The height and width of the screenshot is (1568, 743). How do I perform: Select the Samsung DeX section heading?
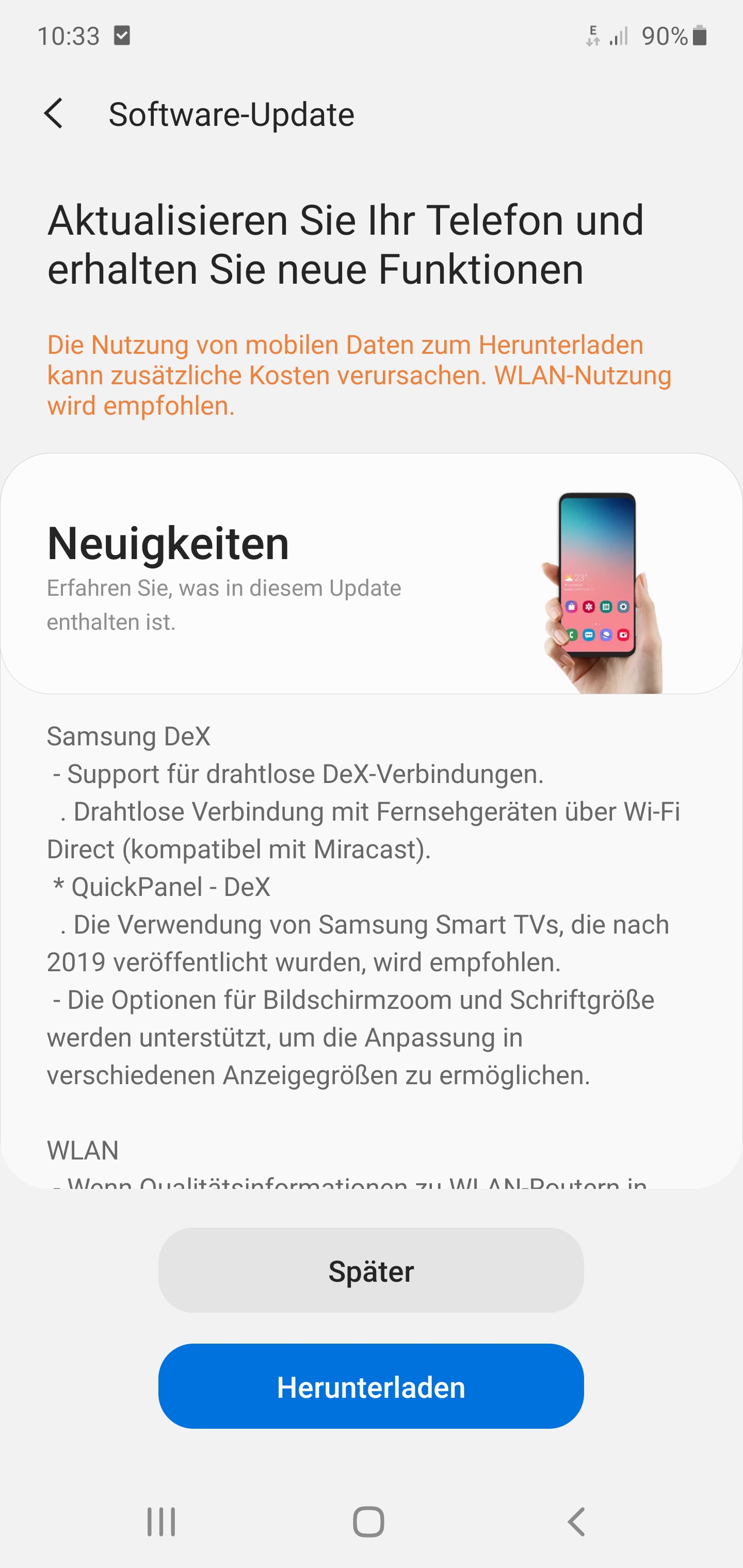point(128,737)
